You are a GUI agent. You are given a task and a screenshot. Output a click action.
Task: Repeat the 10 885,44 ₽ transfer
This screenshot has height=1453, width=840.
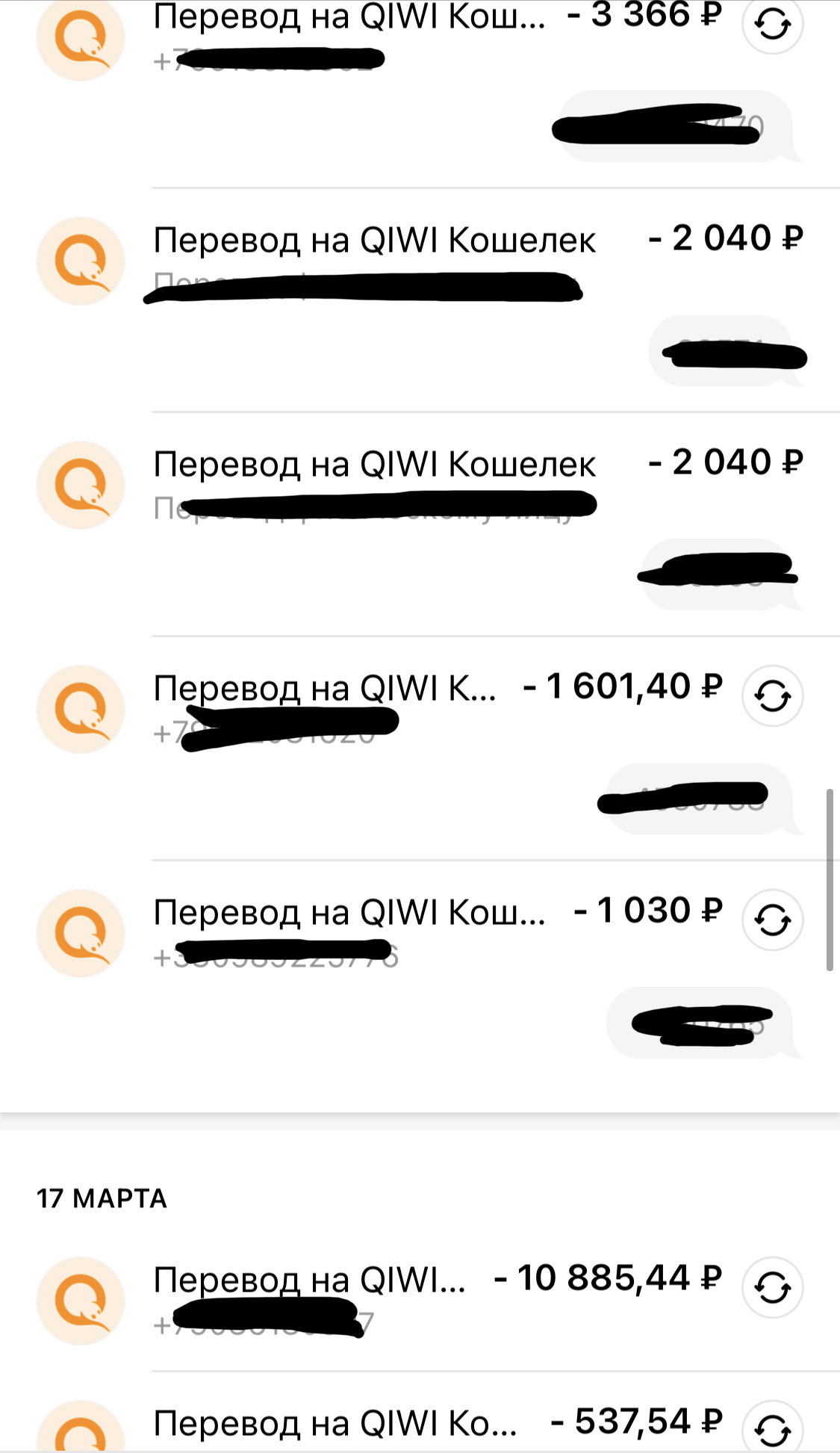point(772,1287)
